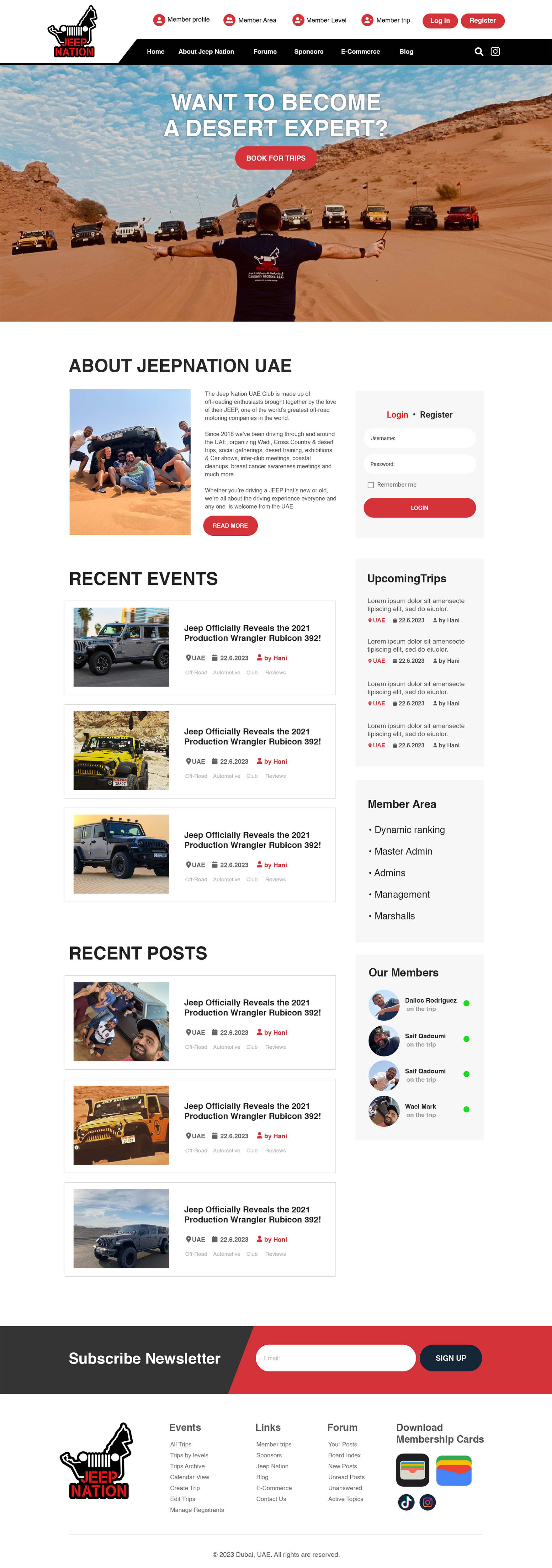552x1568 pixels.
Task: Open Dynamic ranking in Member Area
Action: click(409, 830)
